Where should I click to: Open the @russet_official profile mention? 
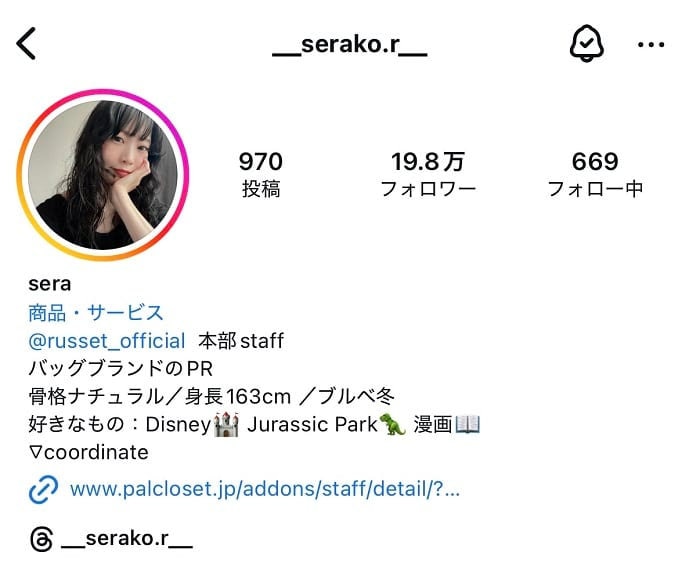click(x=107, y=341)
